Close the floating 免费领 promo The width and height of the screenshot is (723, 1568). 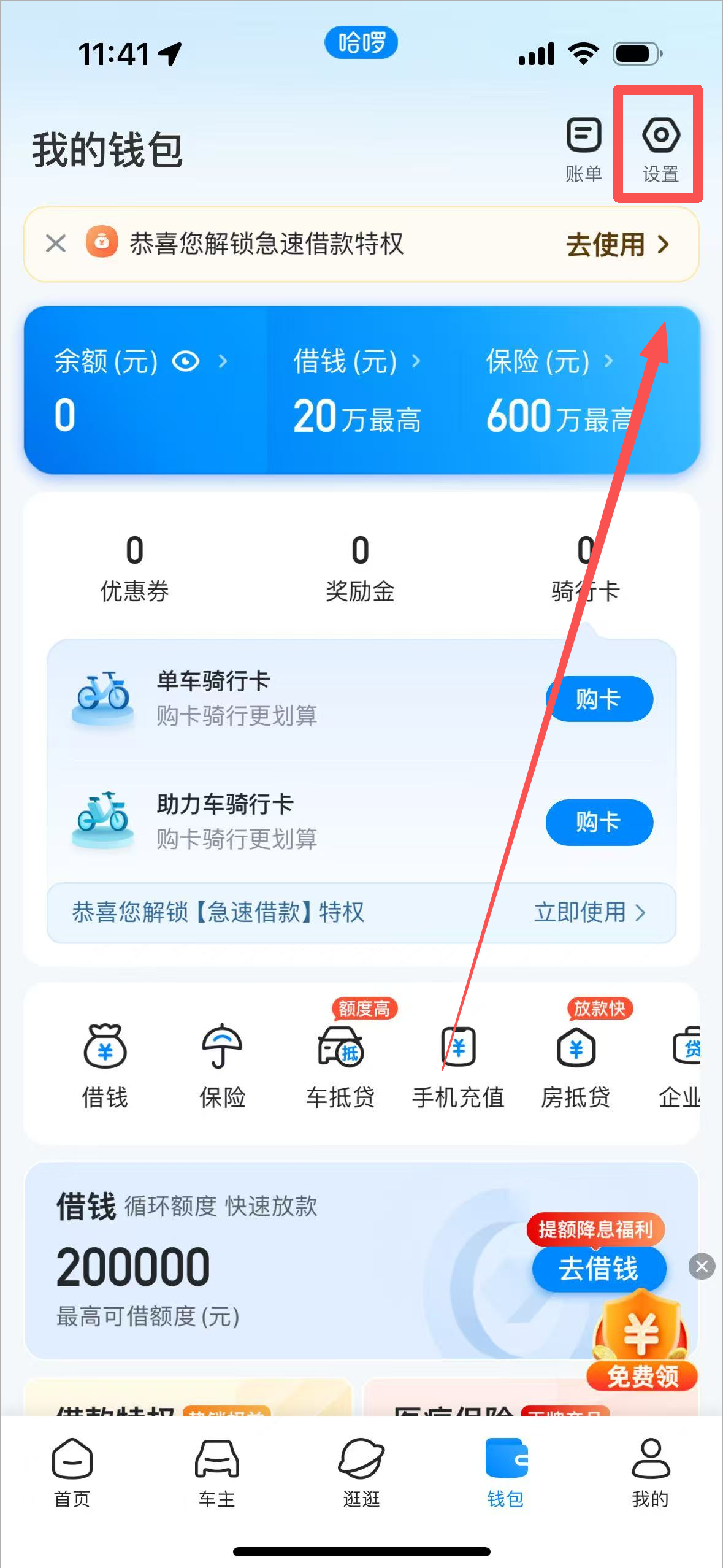tap(702, 1266)
